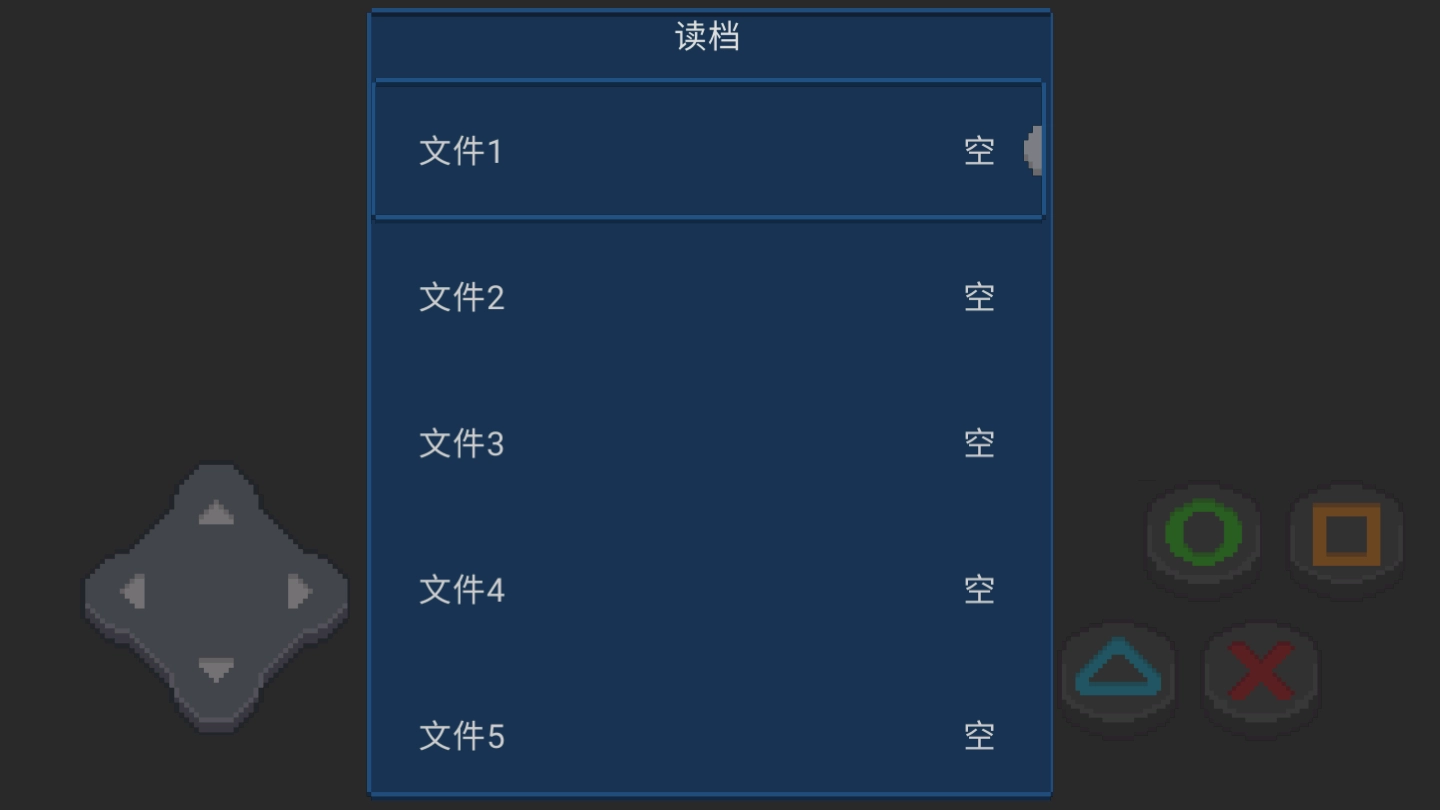The image size is (1440, 810).
Task: Select save slot 文件1
Action: point(708,151)
